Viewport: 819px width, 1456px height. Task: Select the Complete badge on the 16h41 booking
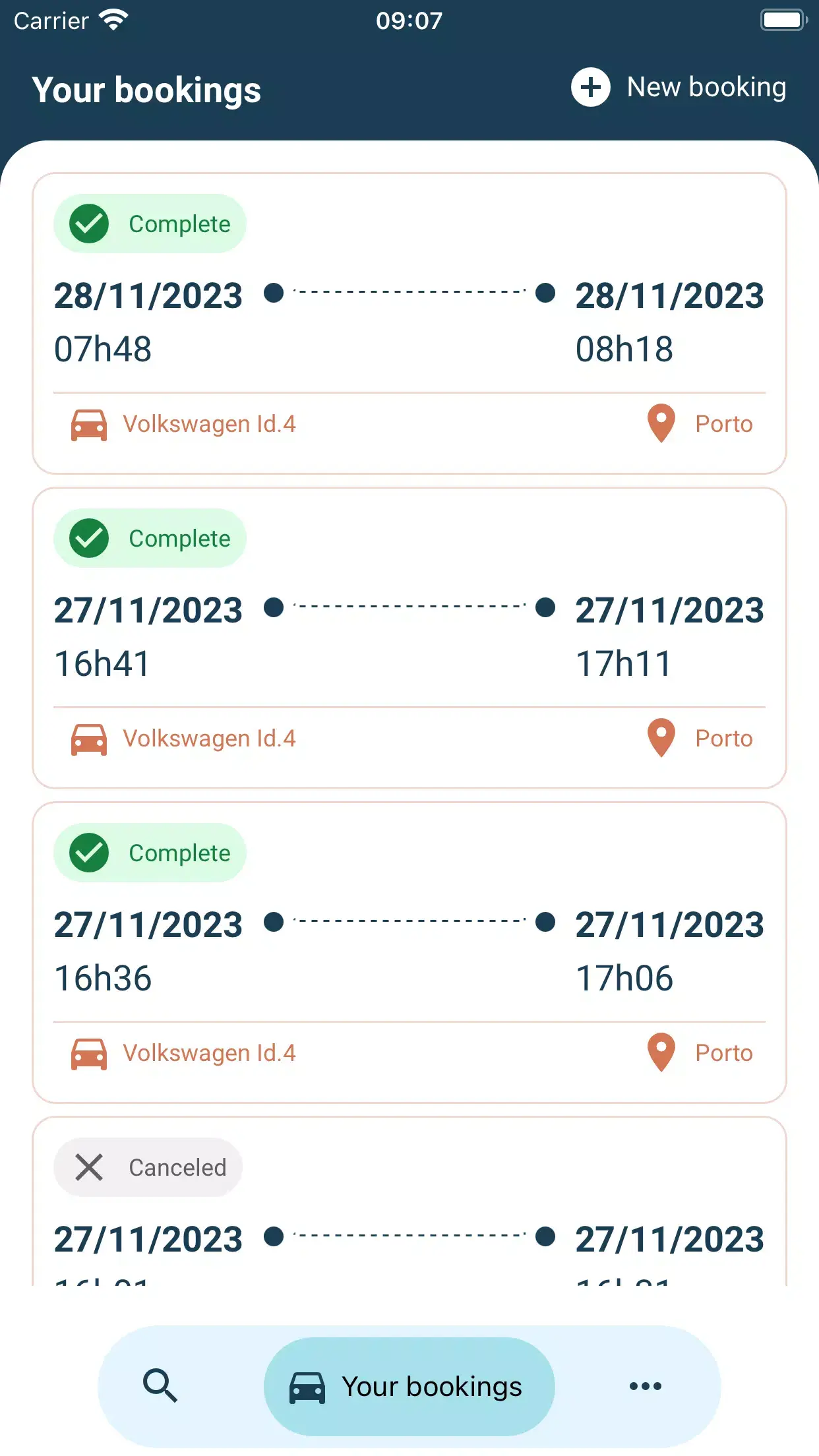pos(150,538)
